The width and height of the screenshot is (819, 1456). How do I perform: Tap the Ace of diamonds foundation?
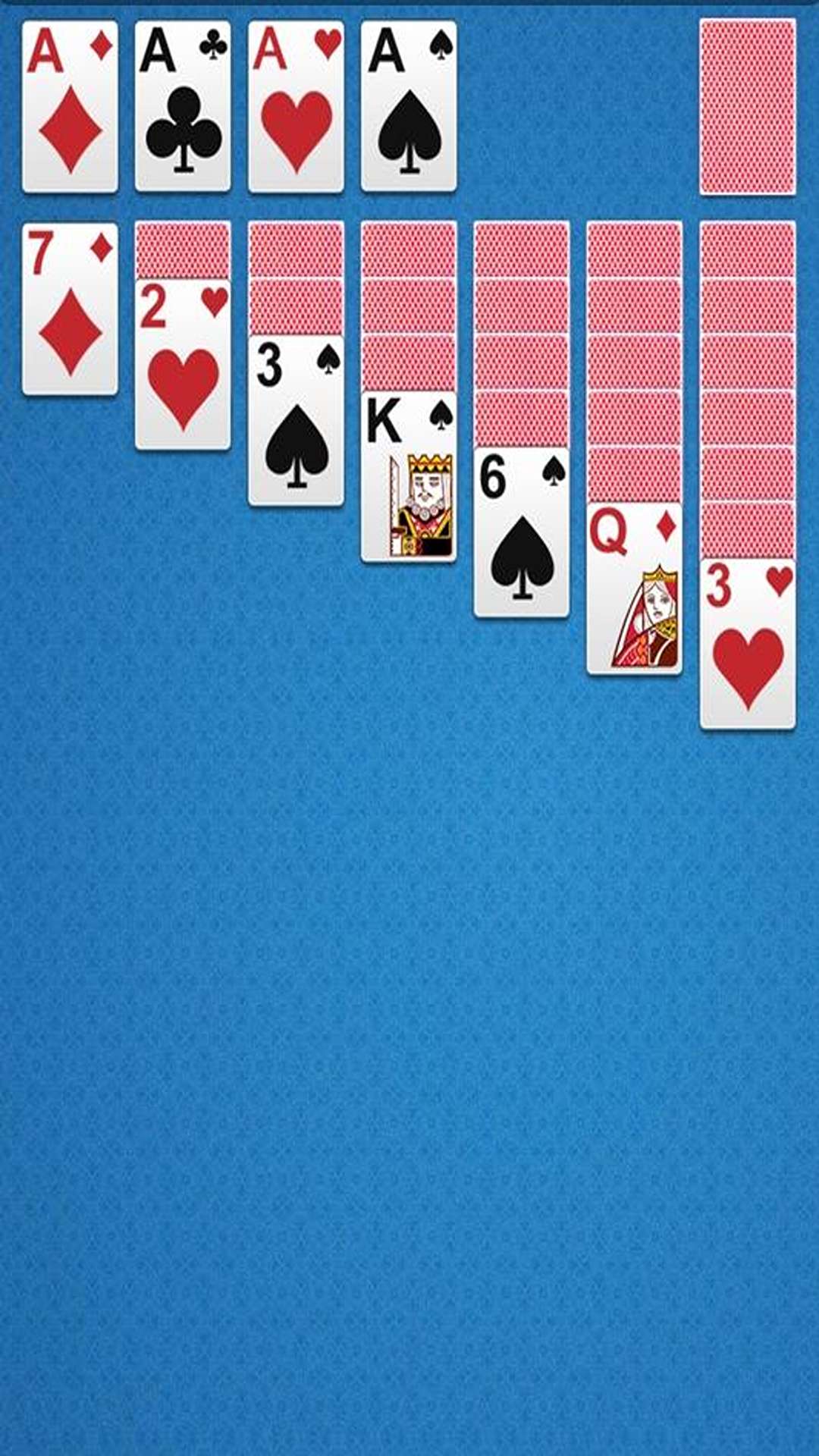tap(70, 106)
